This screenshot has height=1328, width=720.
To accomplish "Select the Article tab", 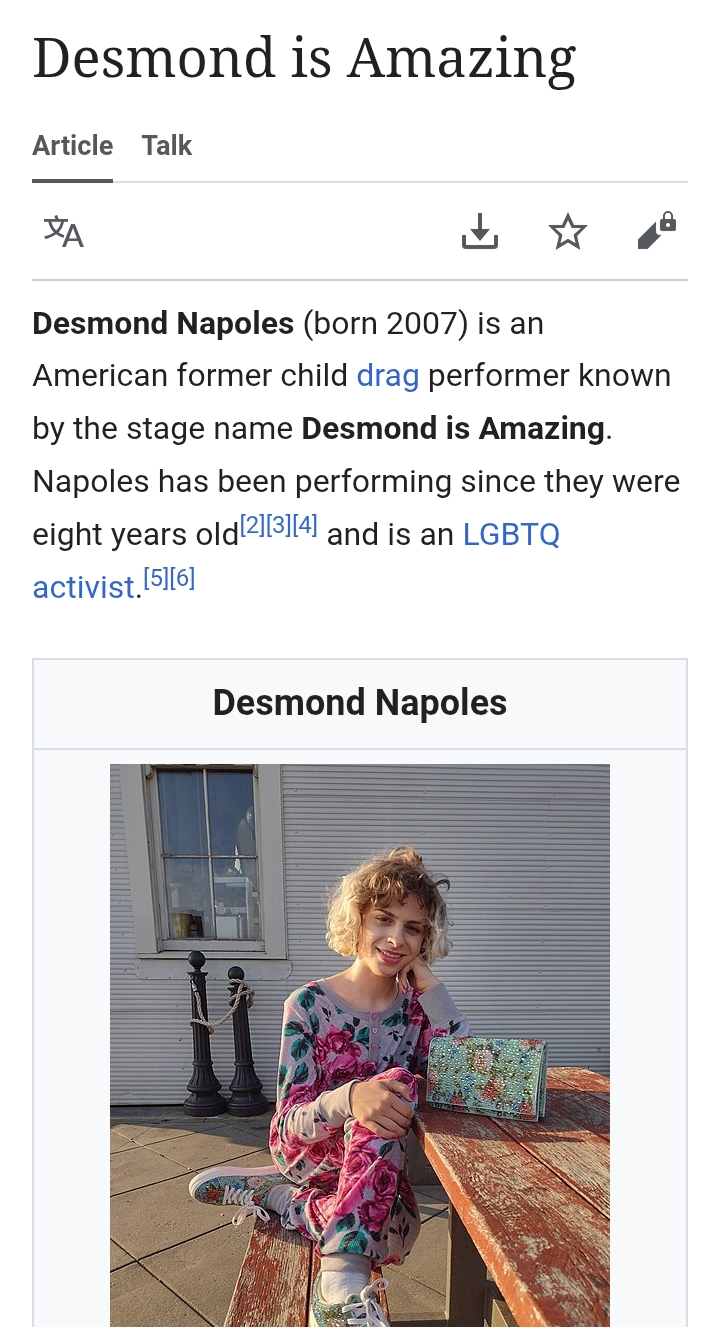I will coord(72,146).
